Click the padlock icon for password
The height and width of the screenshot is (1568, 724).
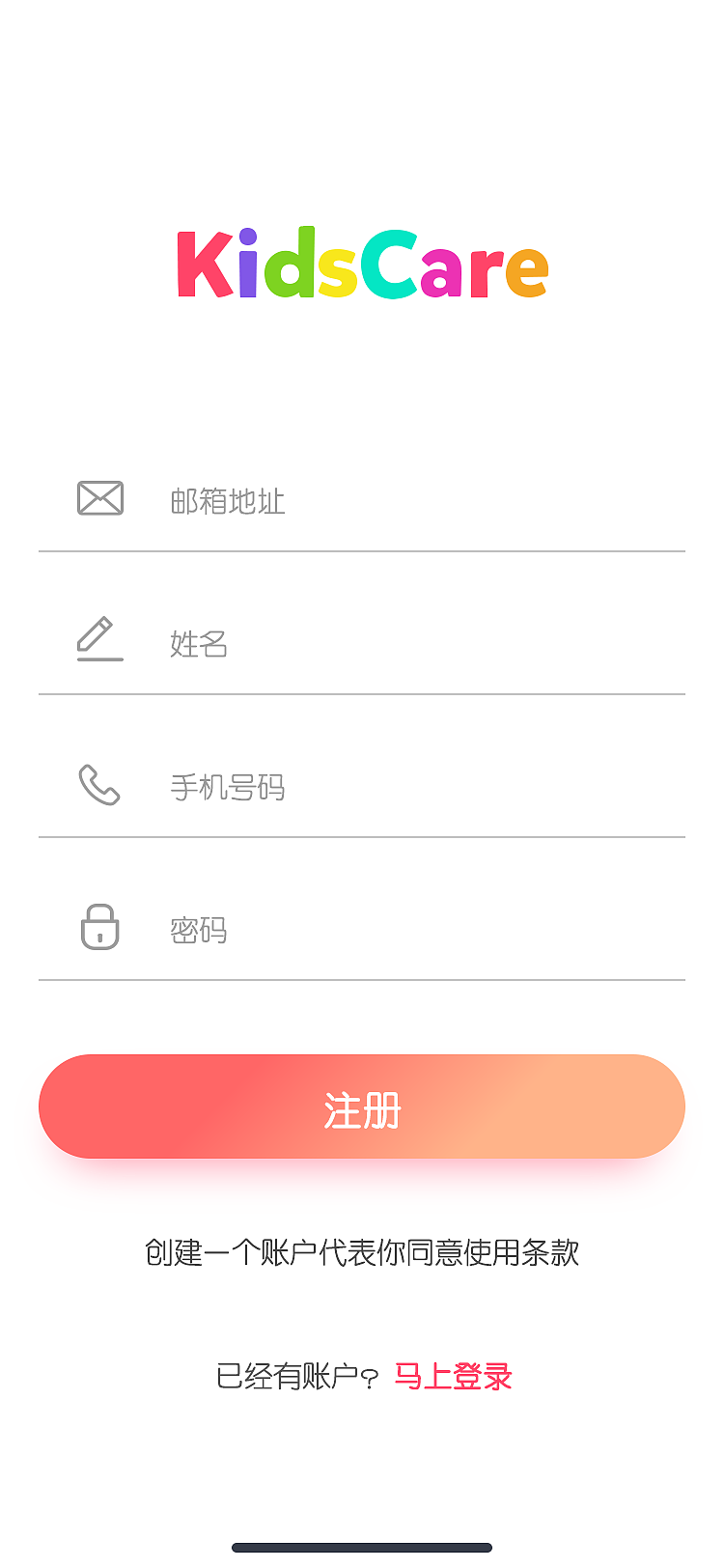[x=100, y=927]
